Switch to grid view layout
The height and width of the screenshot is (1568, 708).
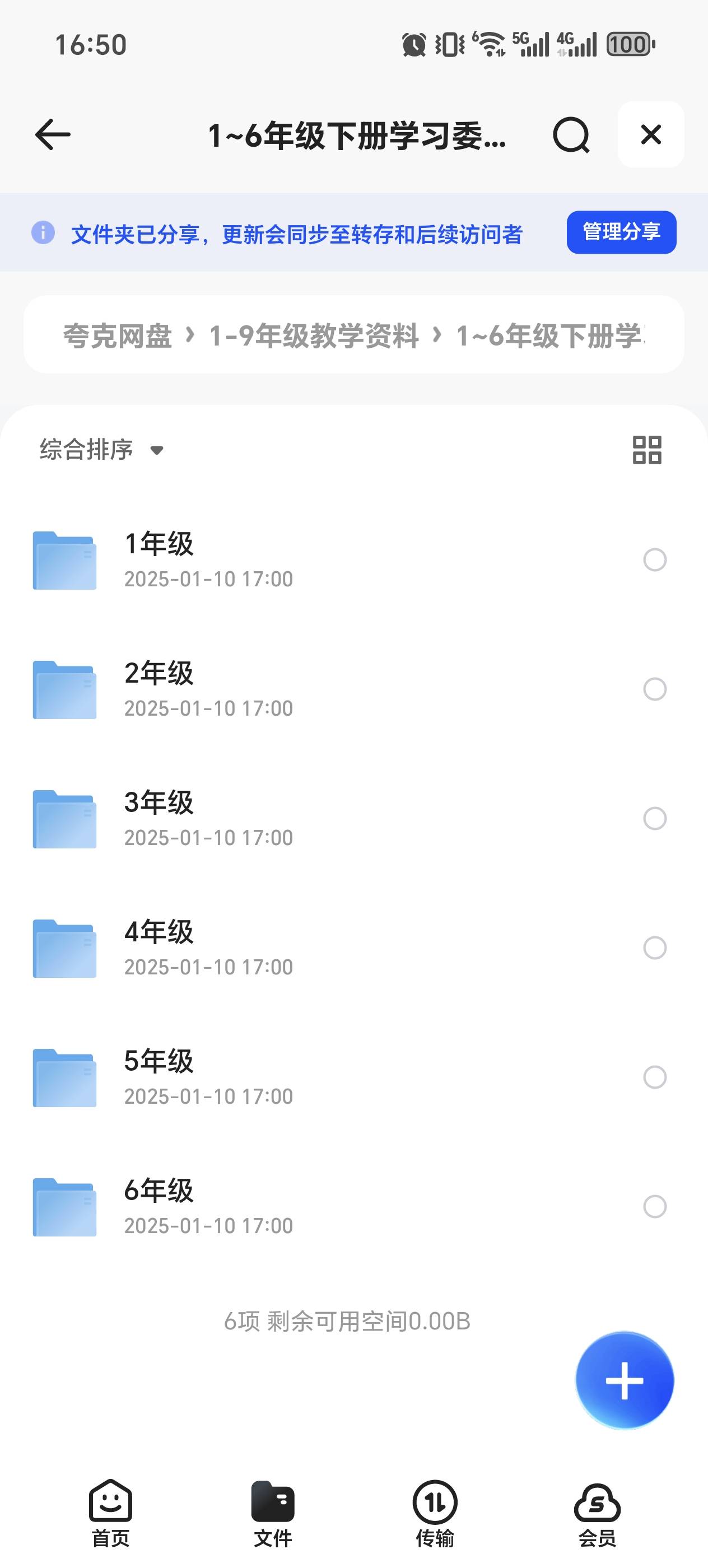coord(646,450)
